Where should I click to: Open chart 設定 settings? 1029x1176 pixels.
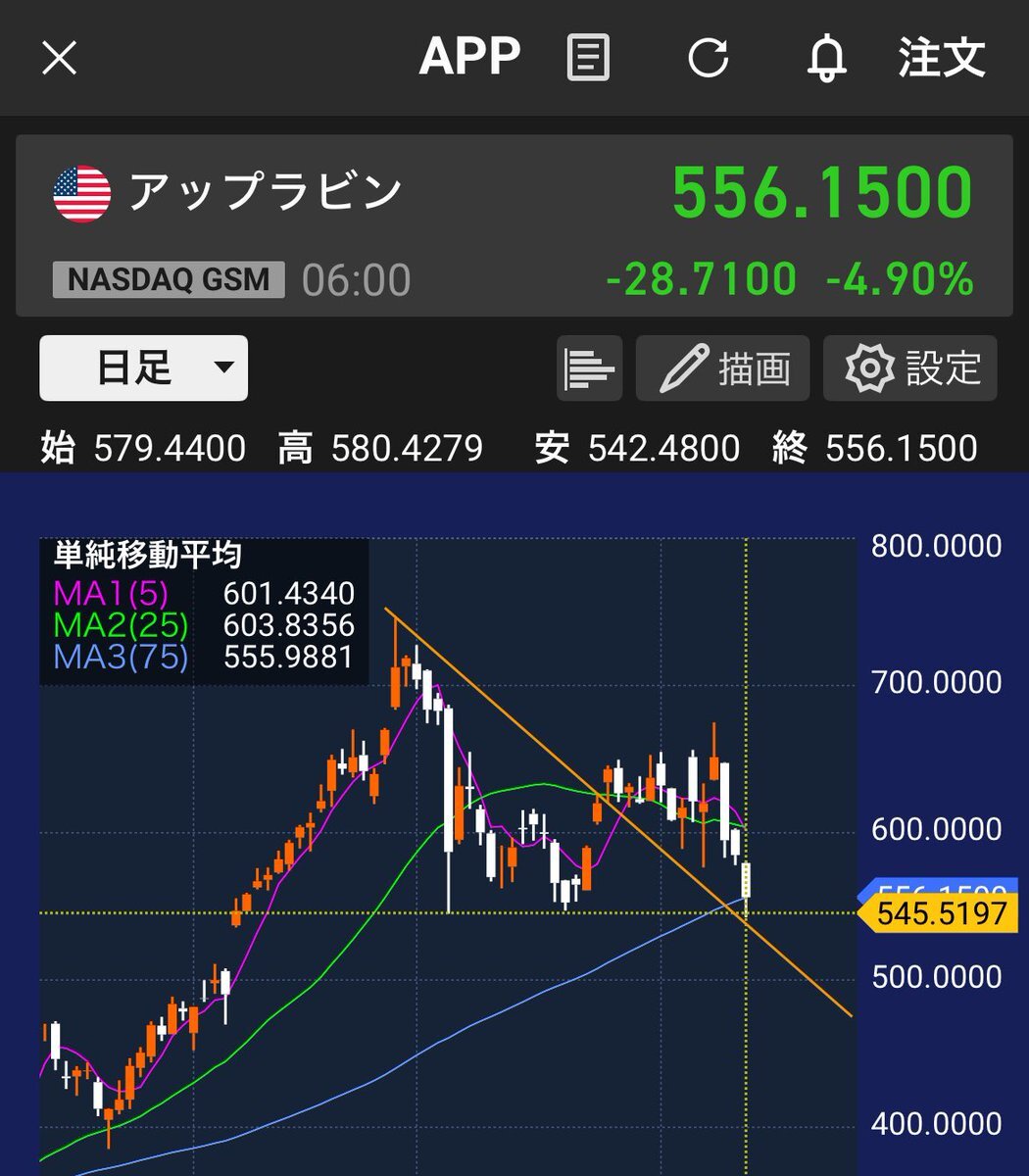[909, 368]
